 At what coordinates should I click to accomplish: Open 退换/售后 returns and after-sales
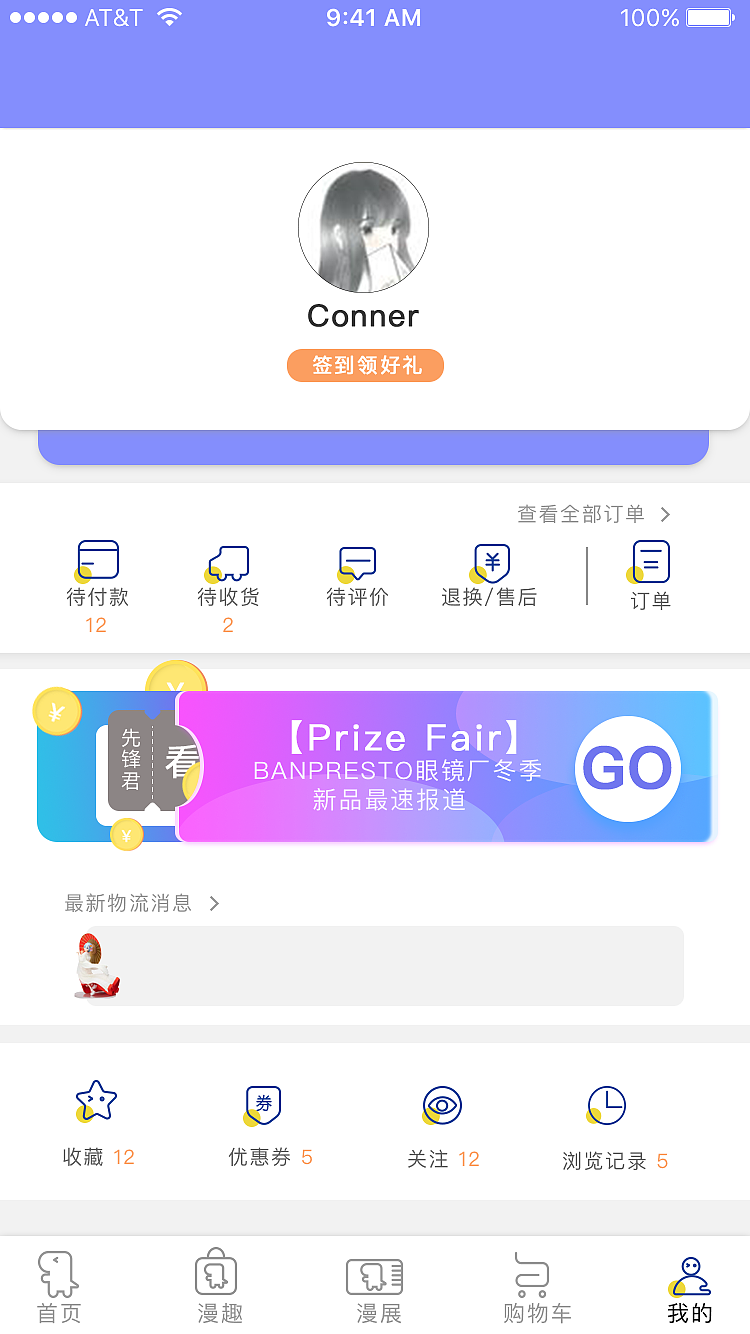tap(489, 577)
